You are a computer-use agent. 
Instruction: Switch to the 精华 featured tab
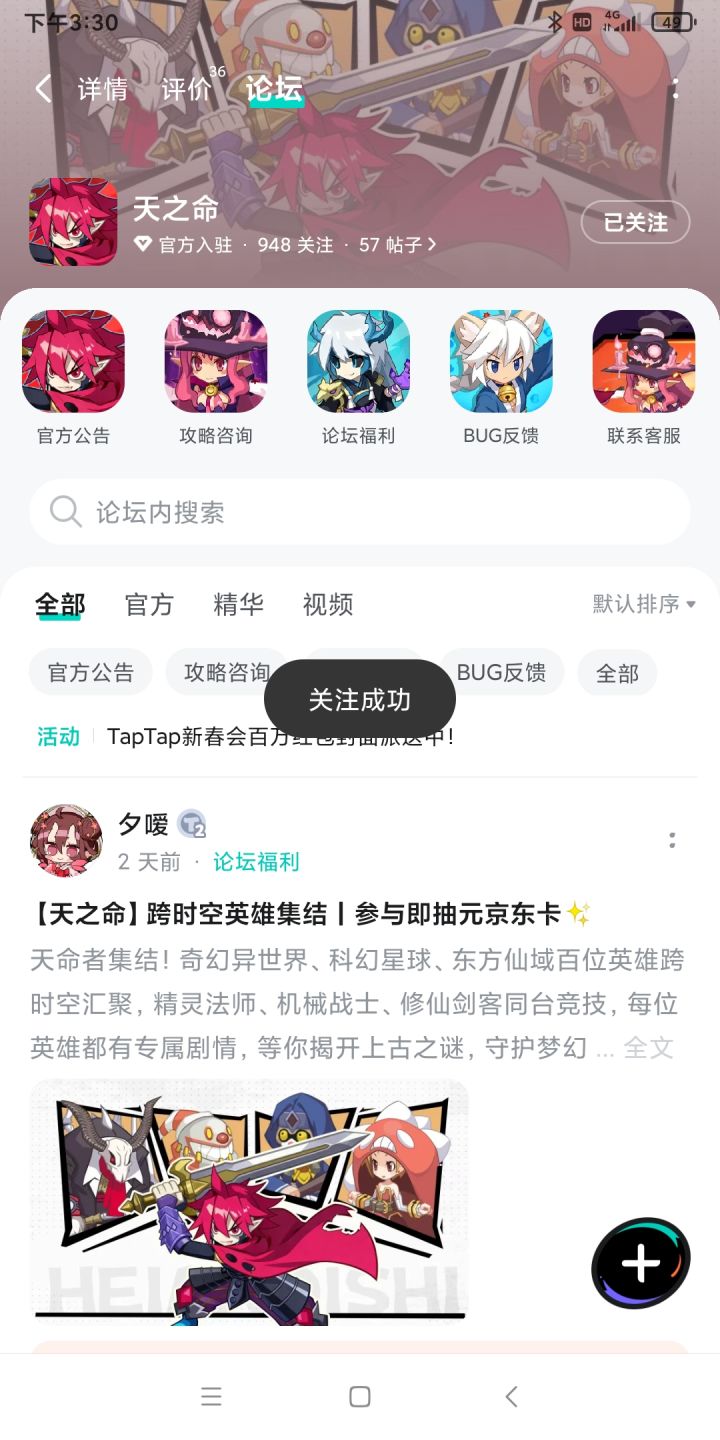(237, 604)
